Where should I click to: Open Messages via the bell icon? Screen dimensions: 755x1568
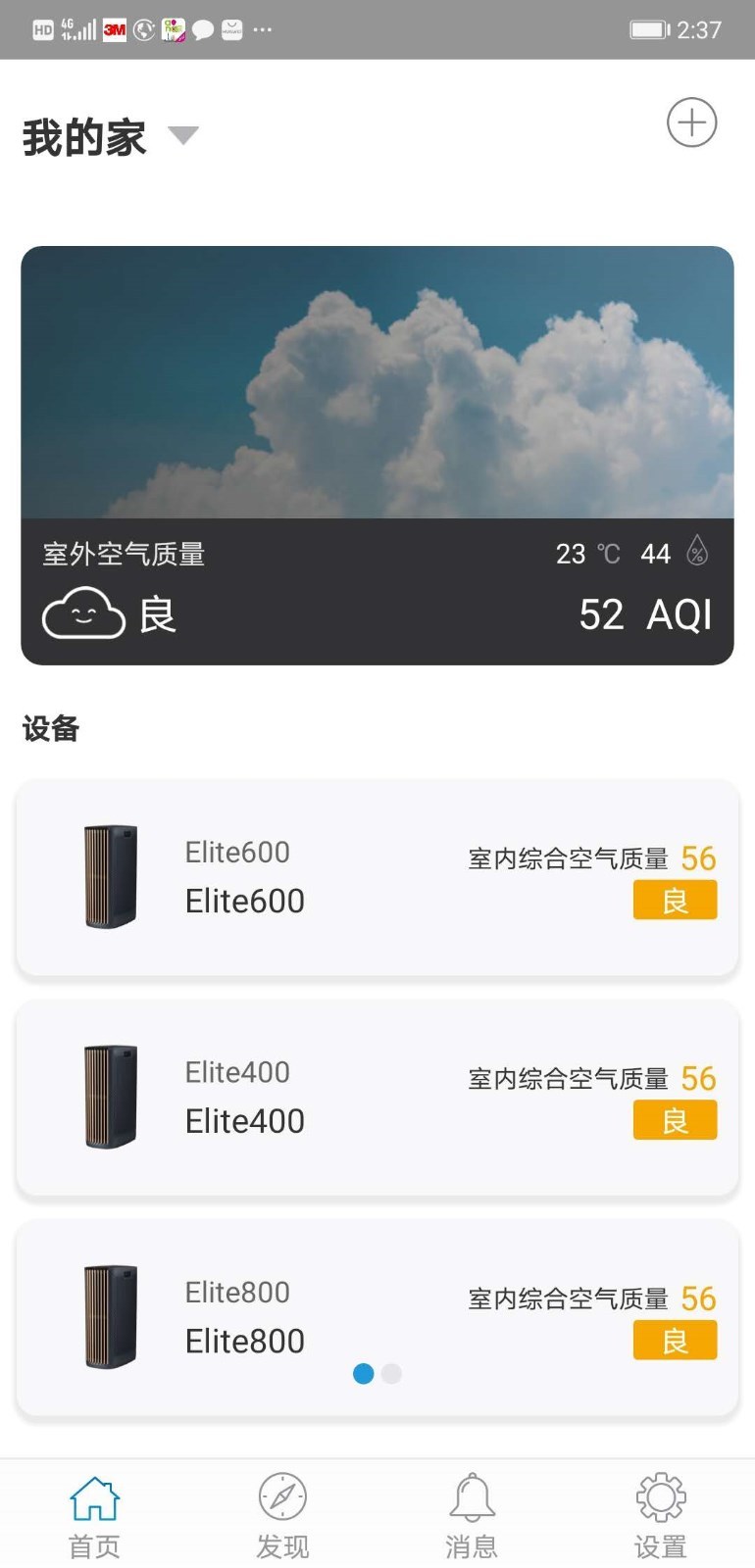point(472,1498)
